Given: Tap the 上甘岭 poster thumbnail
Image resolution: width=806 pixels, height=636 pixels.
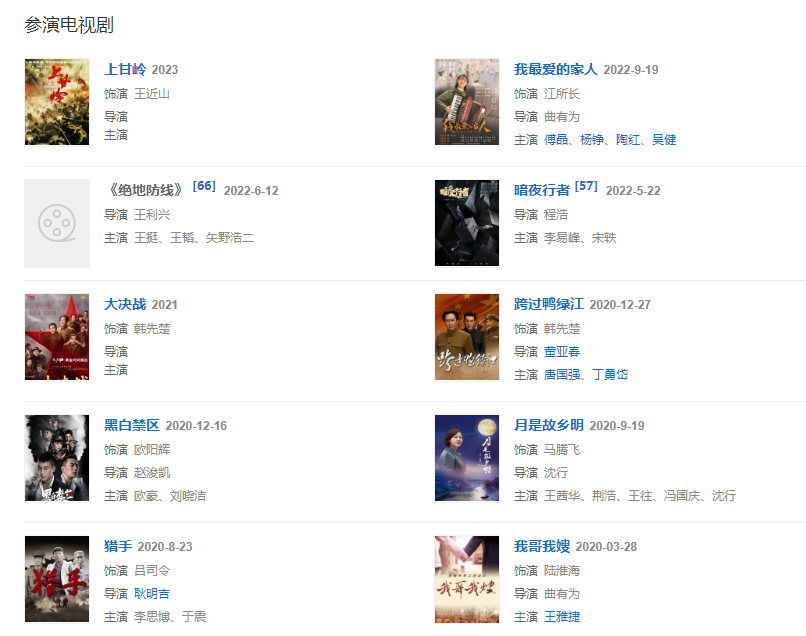Looking at the screenshot, I should pyautogui.click(x=57, y=102).
